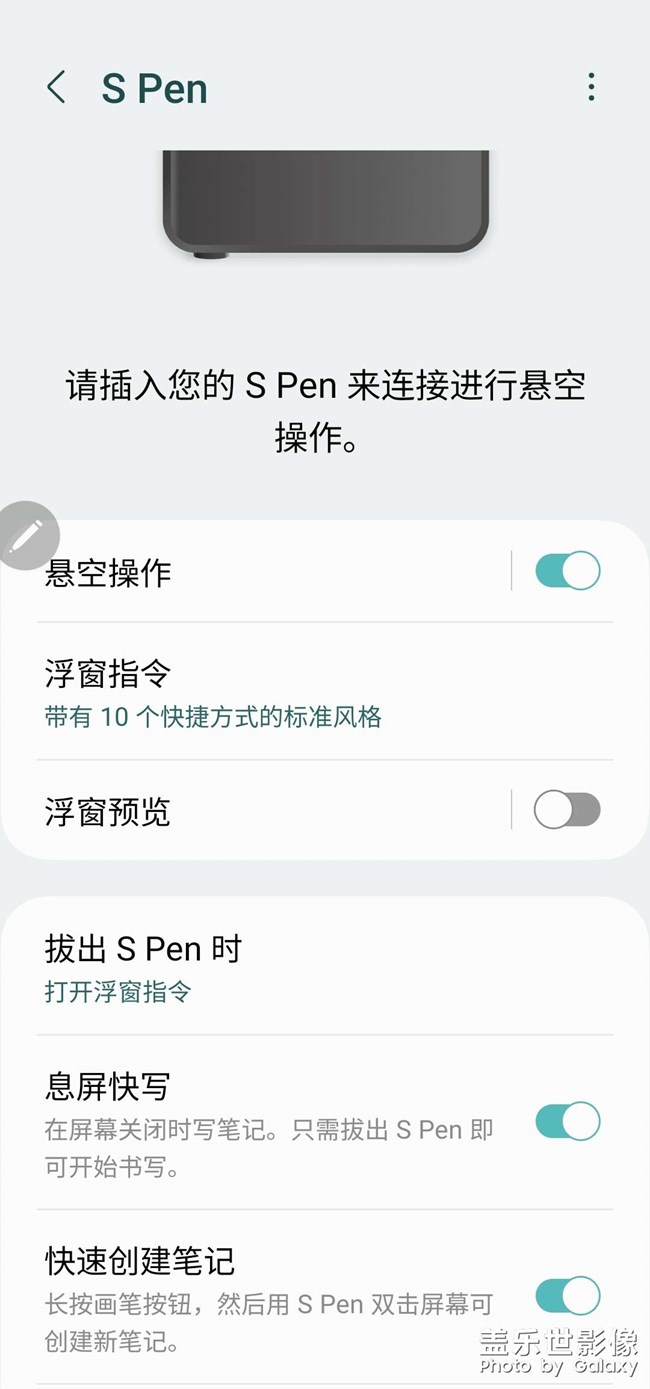Open 悬空操作 details
The image size is (650, 1389).
(x=250, y=573)
